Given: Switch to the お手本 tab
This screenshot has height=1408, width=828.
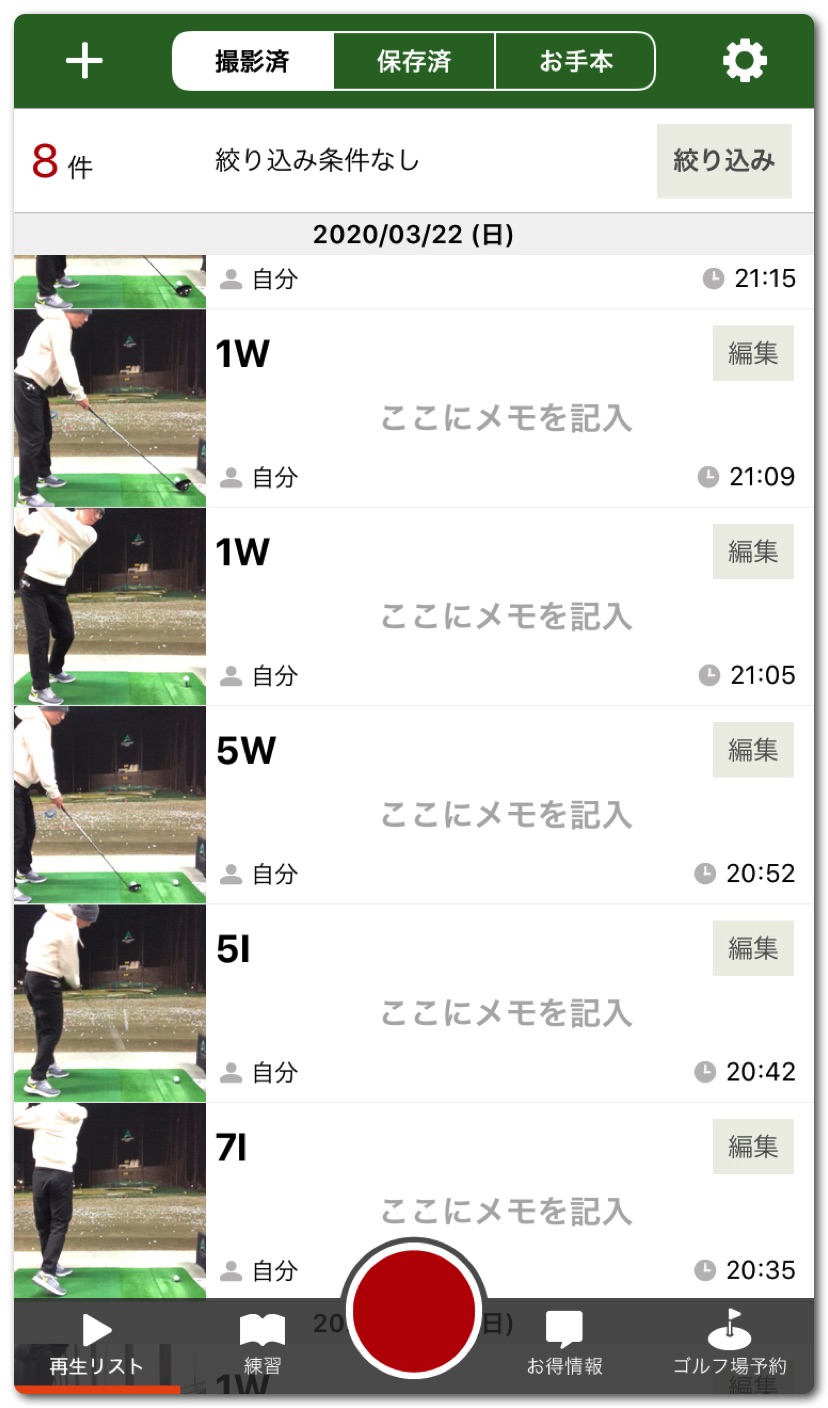Looking at the screenshot, I should pos(575,62).
